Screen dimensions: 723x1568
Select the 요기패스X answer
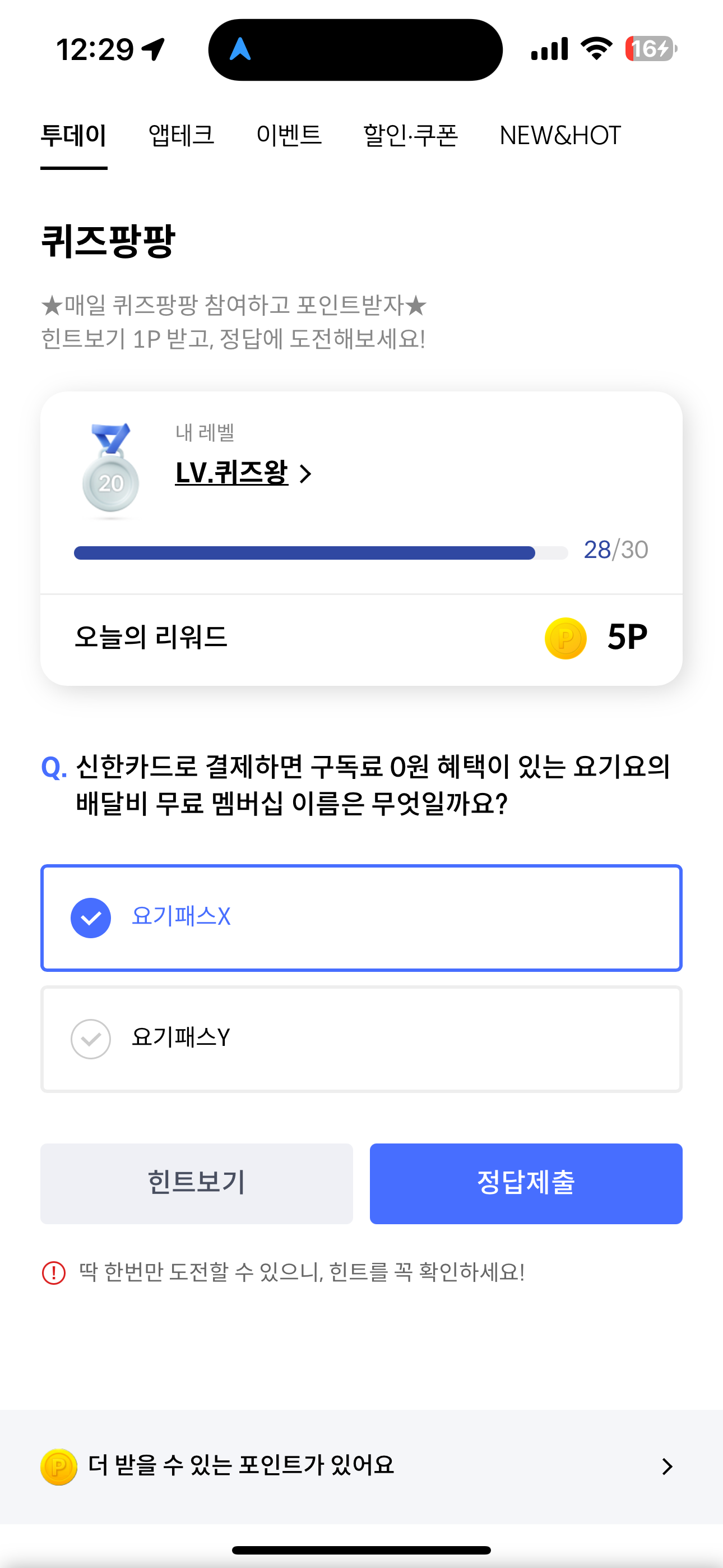[361, 917]
